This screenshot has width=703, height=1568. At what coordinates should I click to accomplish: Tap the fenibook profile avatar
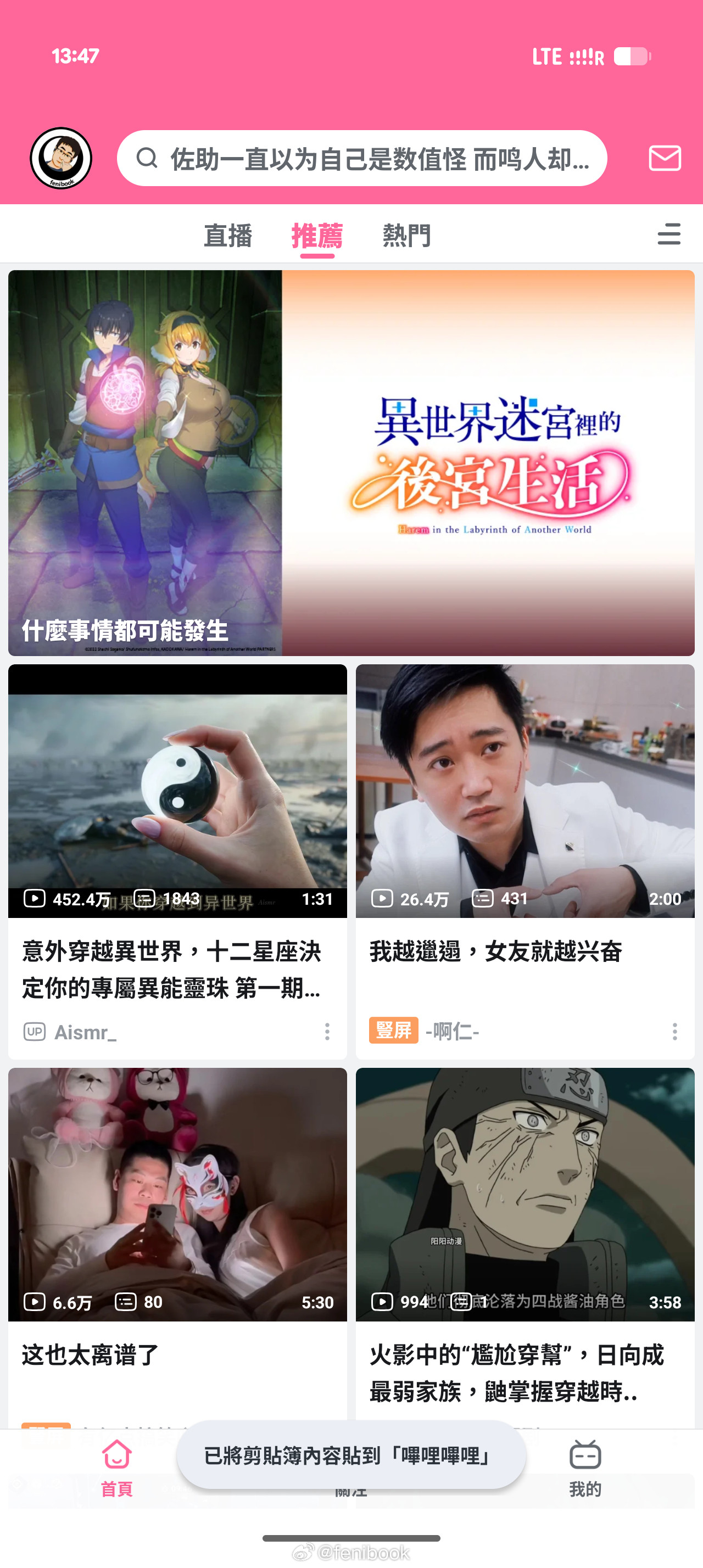[x=61, y=158]
